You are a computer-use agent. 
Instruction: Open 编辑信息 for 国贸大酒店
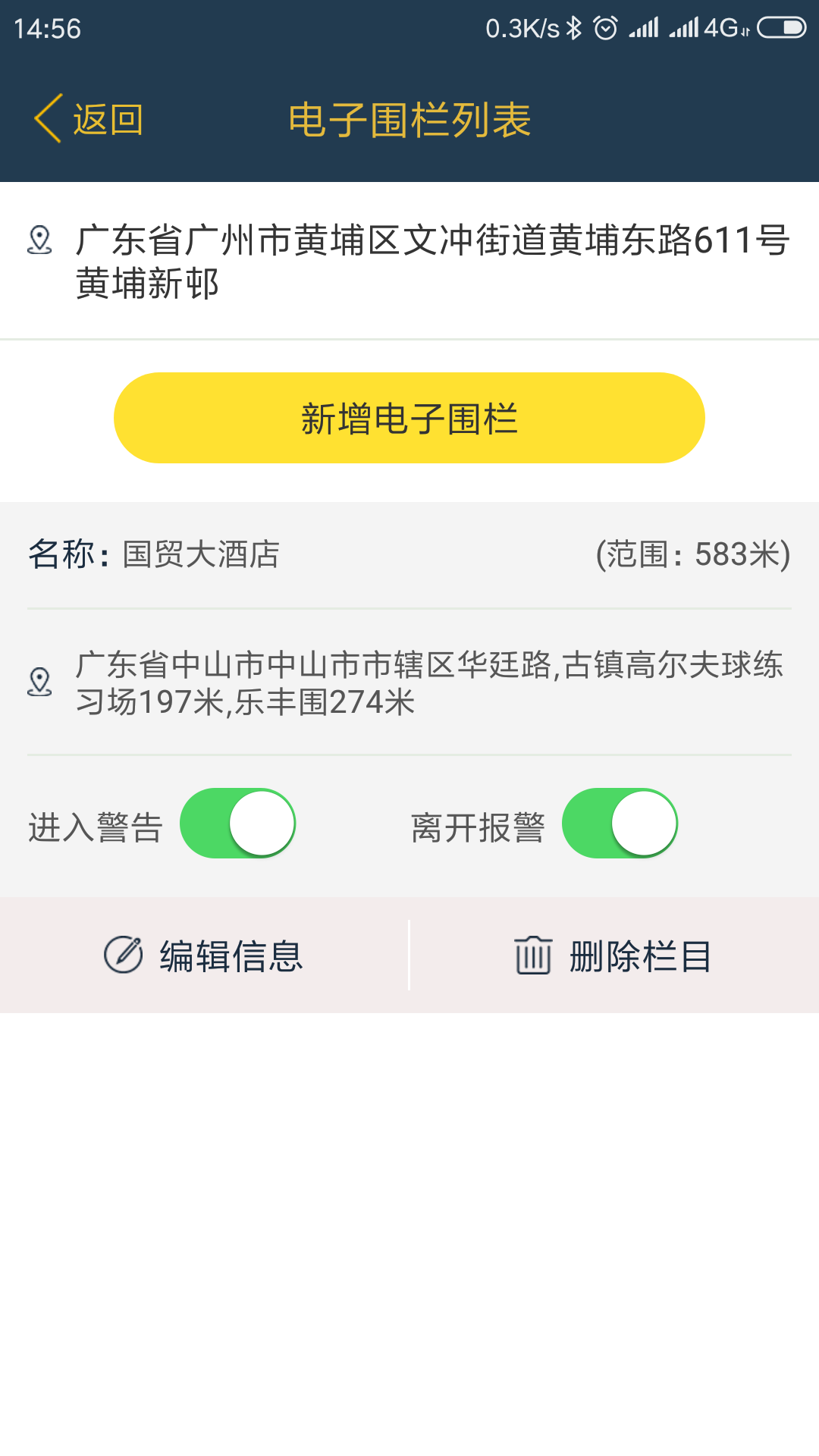click(x=204, y=955)
